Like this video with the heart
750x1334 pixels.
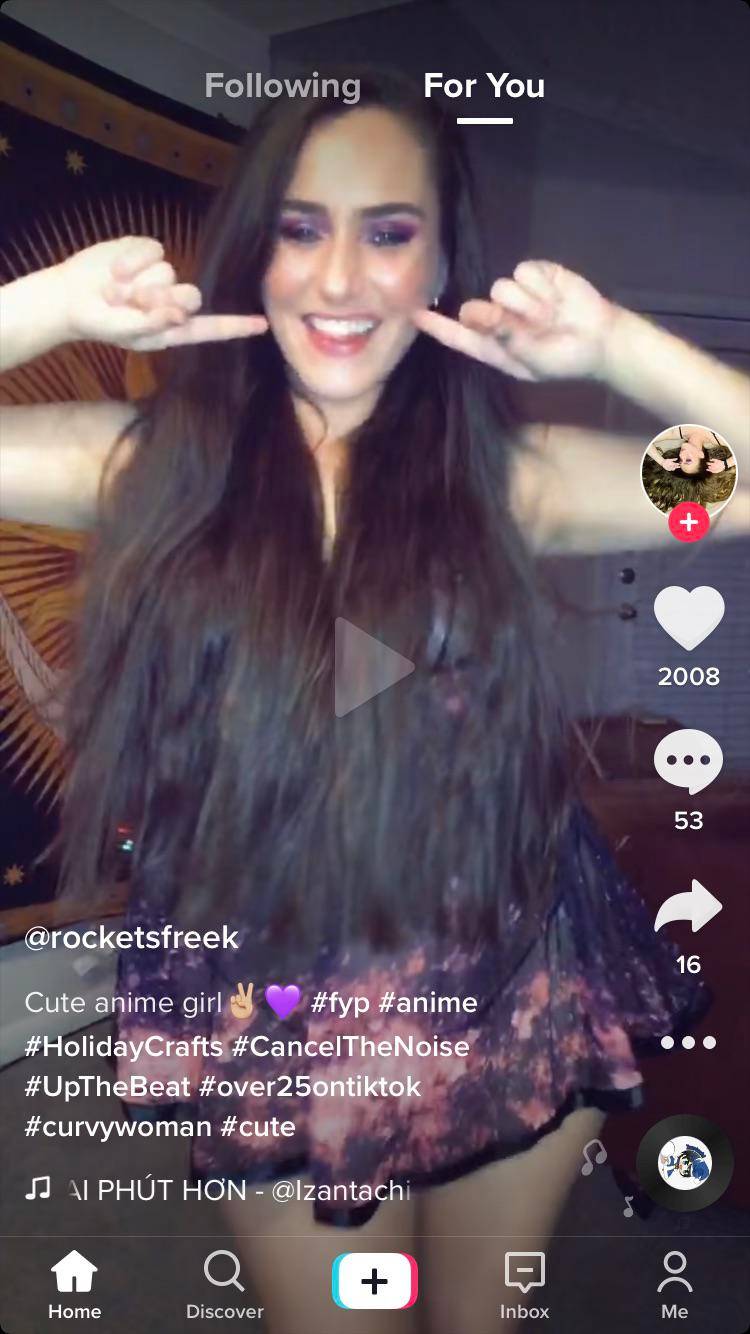[688, 618]
